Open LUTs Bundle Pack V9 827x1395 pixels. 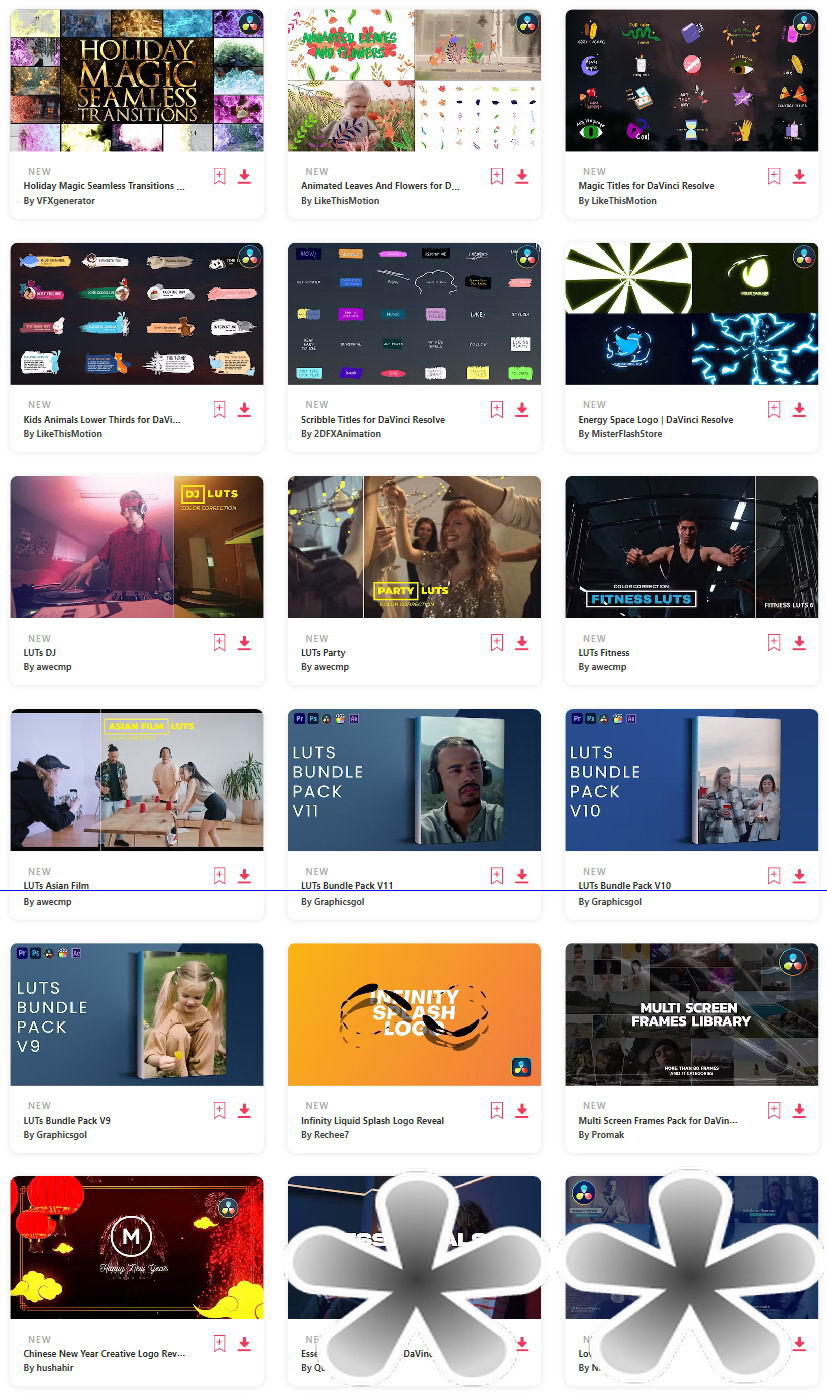coord(137,1014)
